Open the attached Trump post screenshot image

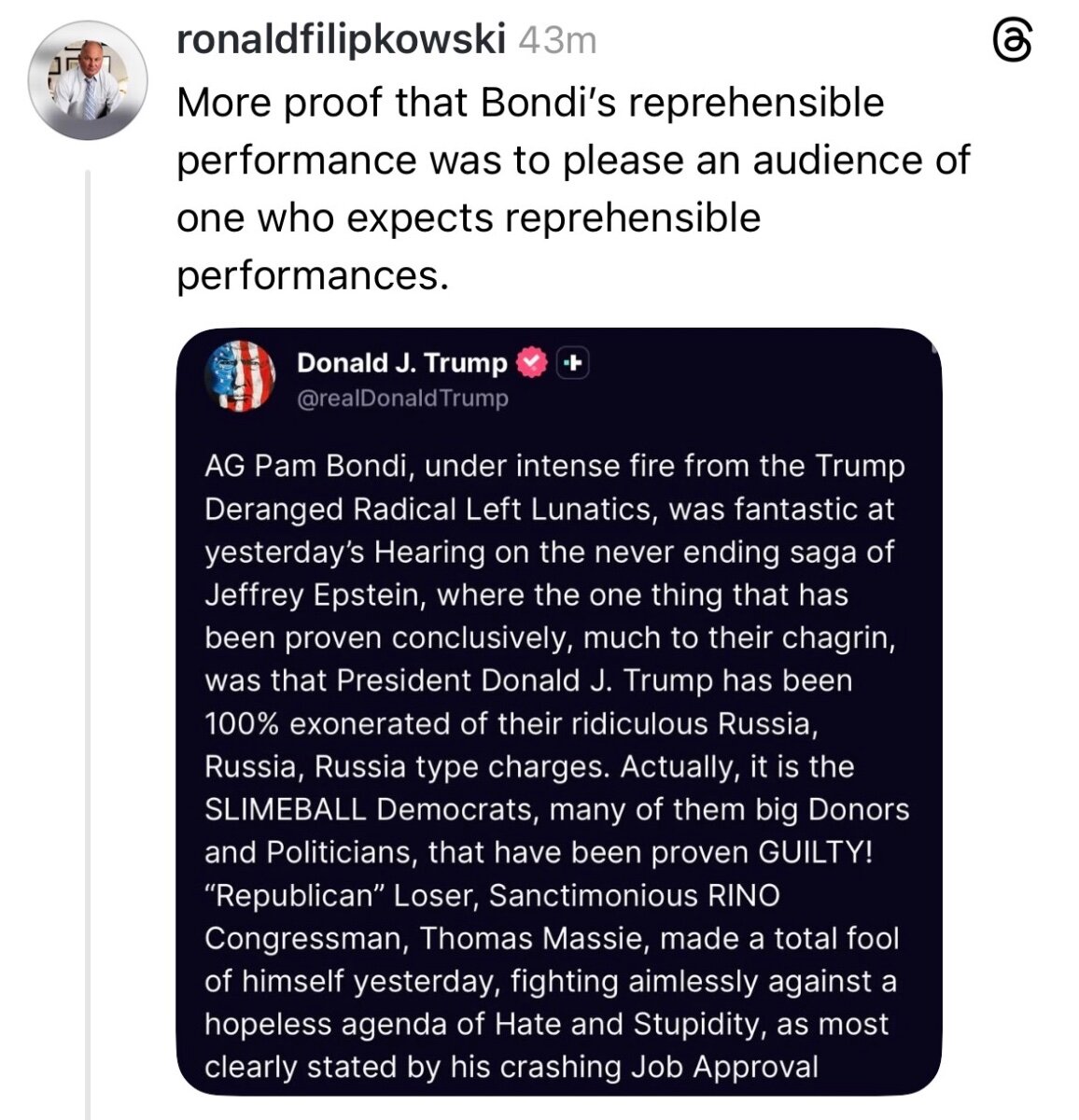point(558,711)
